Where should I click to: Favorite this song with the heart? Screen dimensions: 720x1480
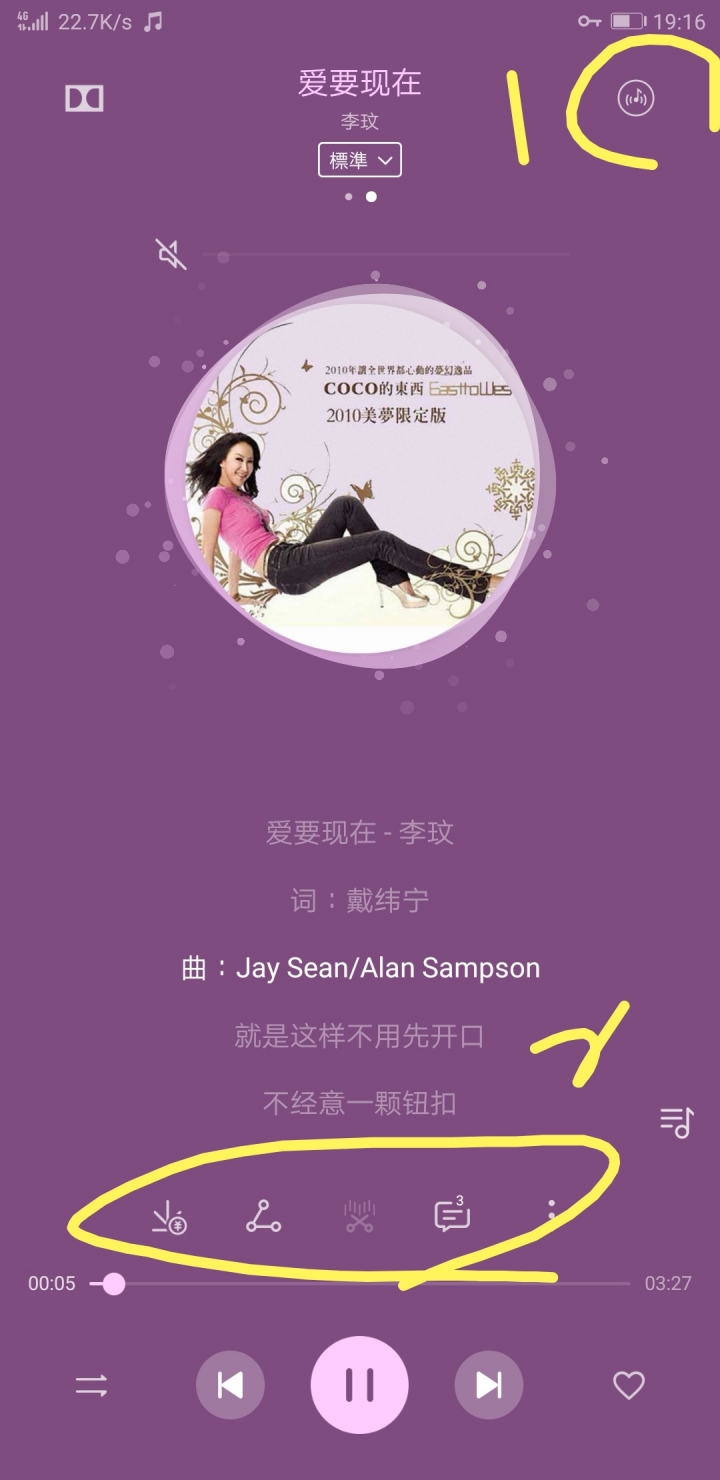(x=628, y=1386)
